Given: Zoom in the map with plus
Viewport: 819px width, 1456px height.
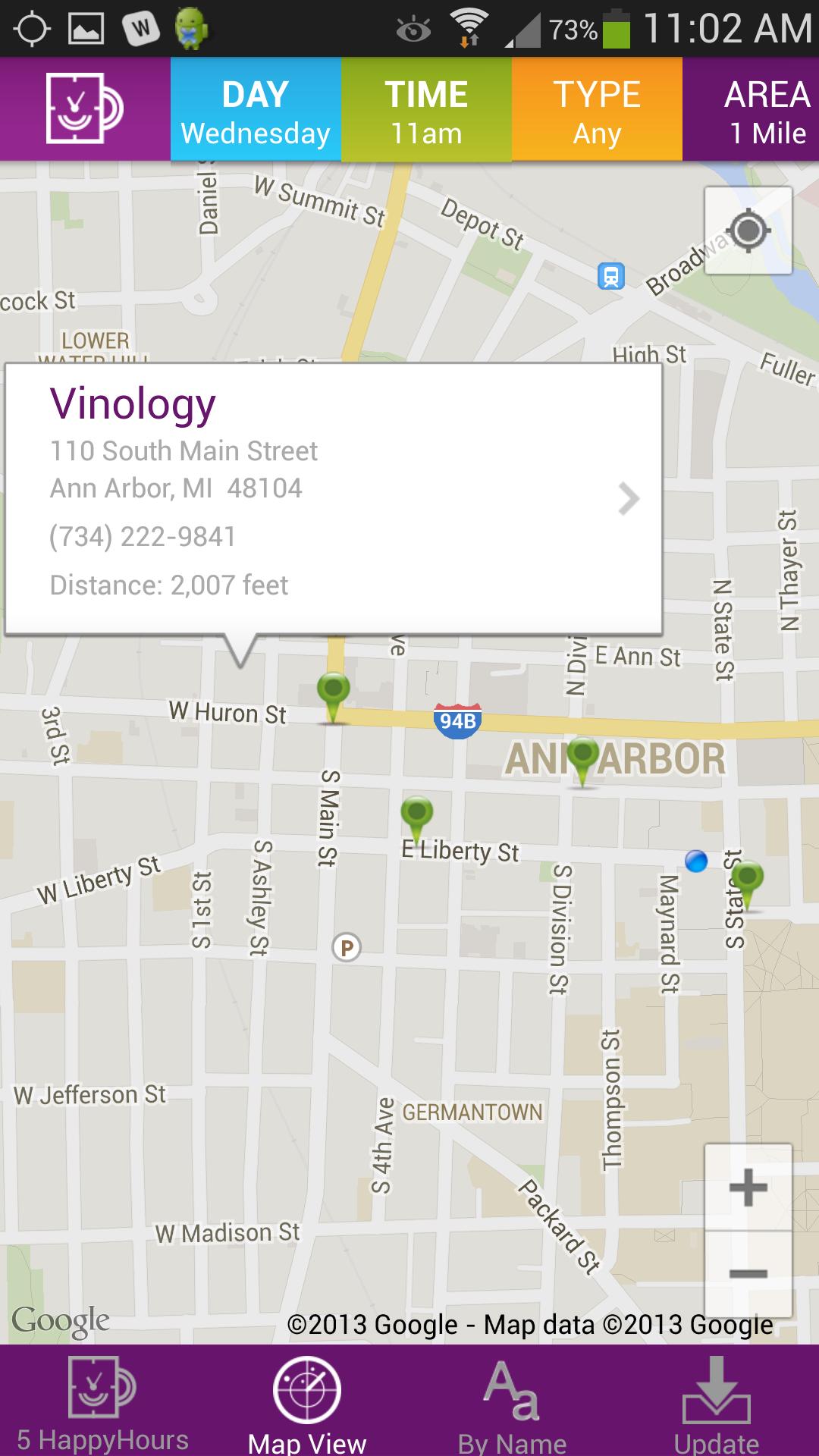Looking at the screenshot, I should coord(748,1188).
